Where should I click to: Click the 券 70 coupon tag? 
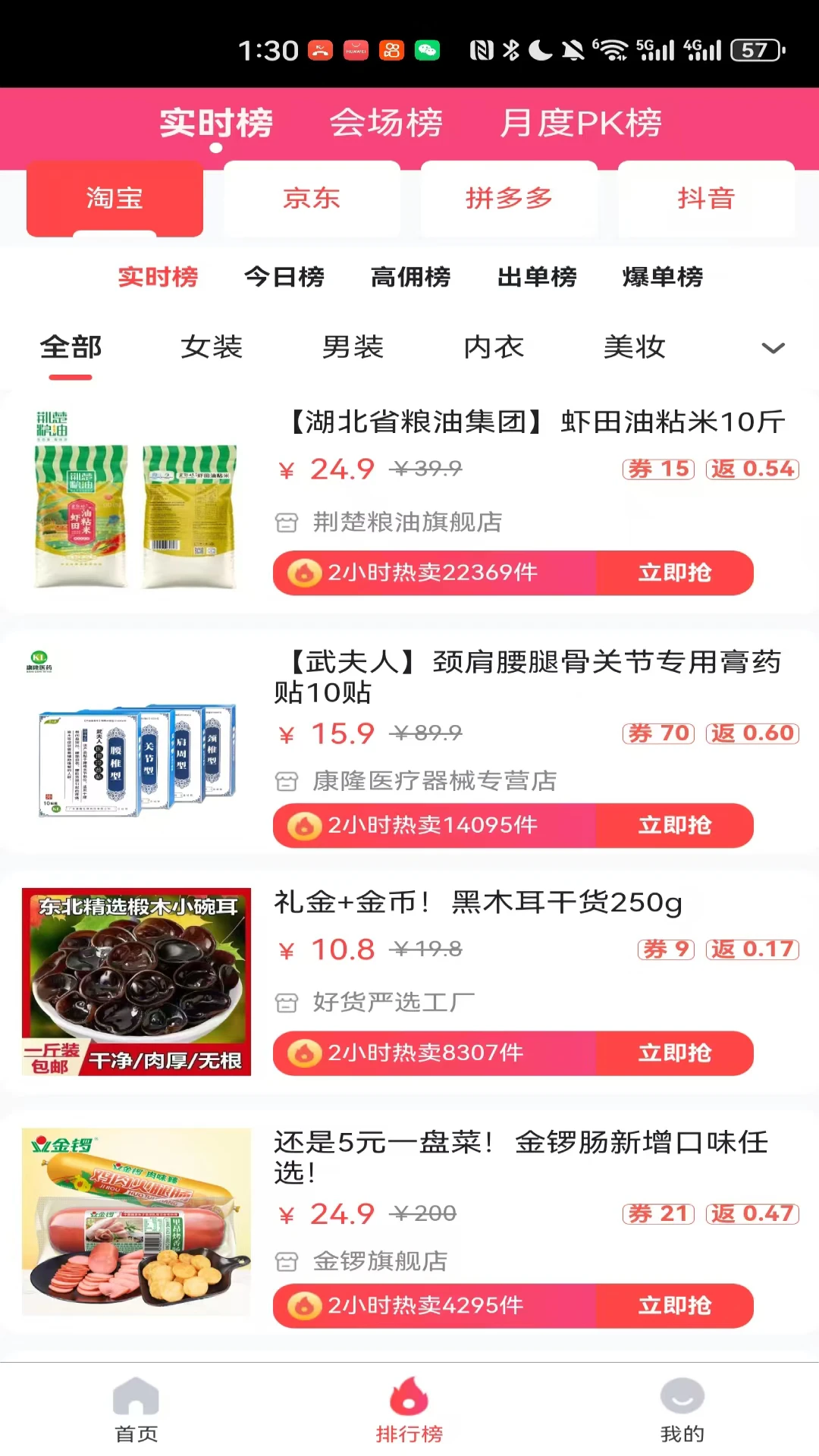click(658, 733)
